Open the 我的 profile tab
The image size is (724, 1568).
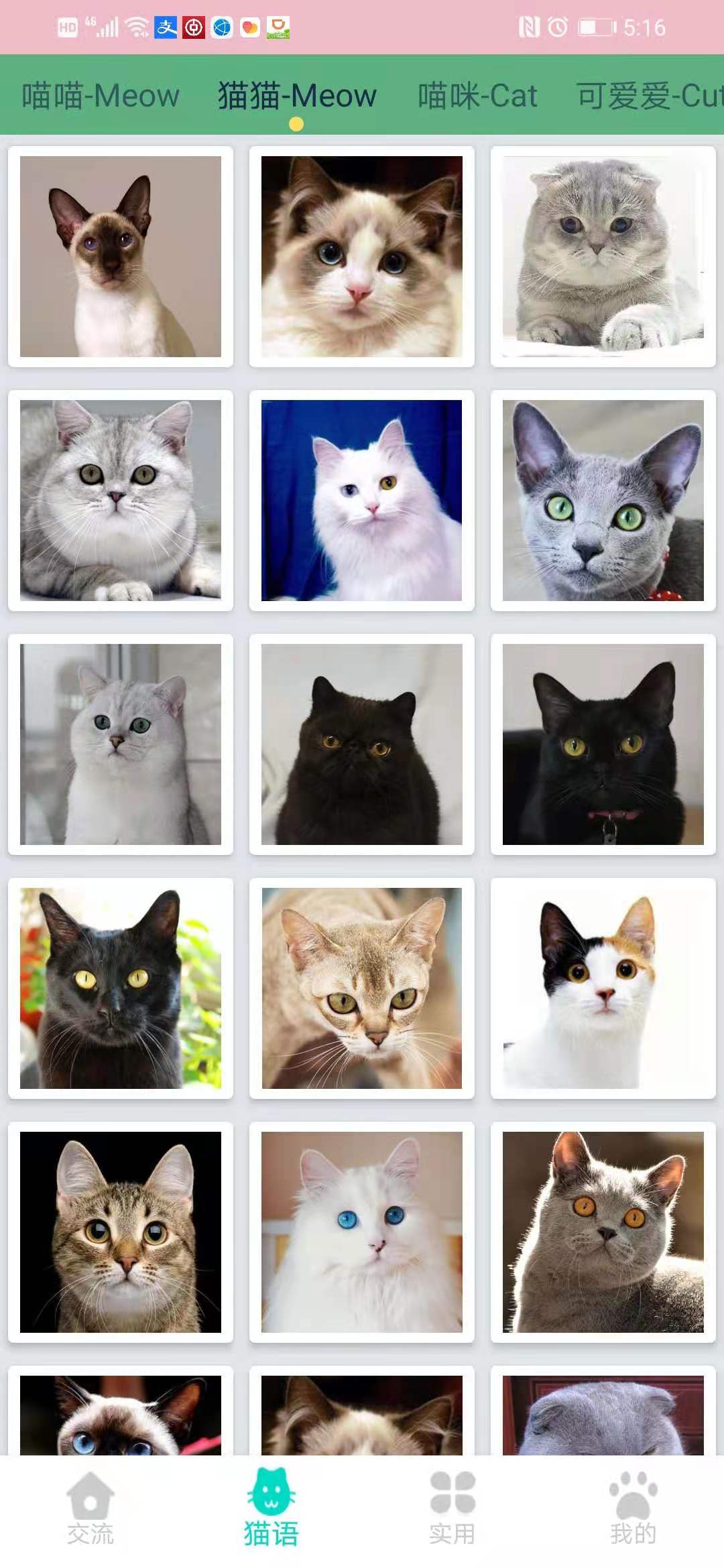[633, 1509]
